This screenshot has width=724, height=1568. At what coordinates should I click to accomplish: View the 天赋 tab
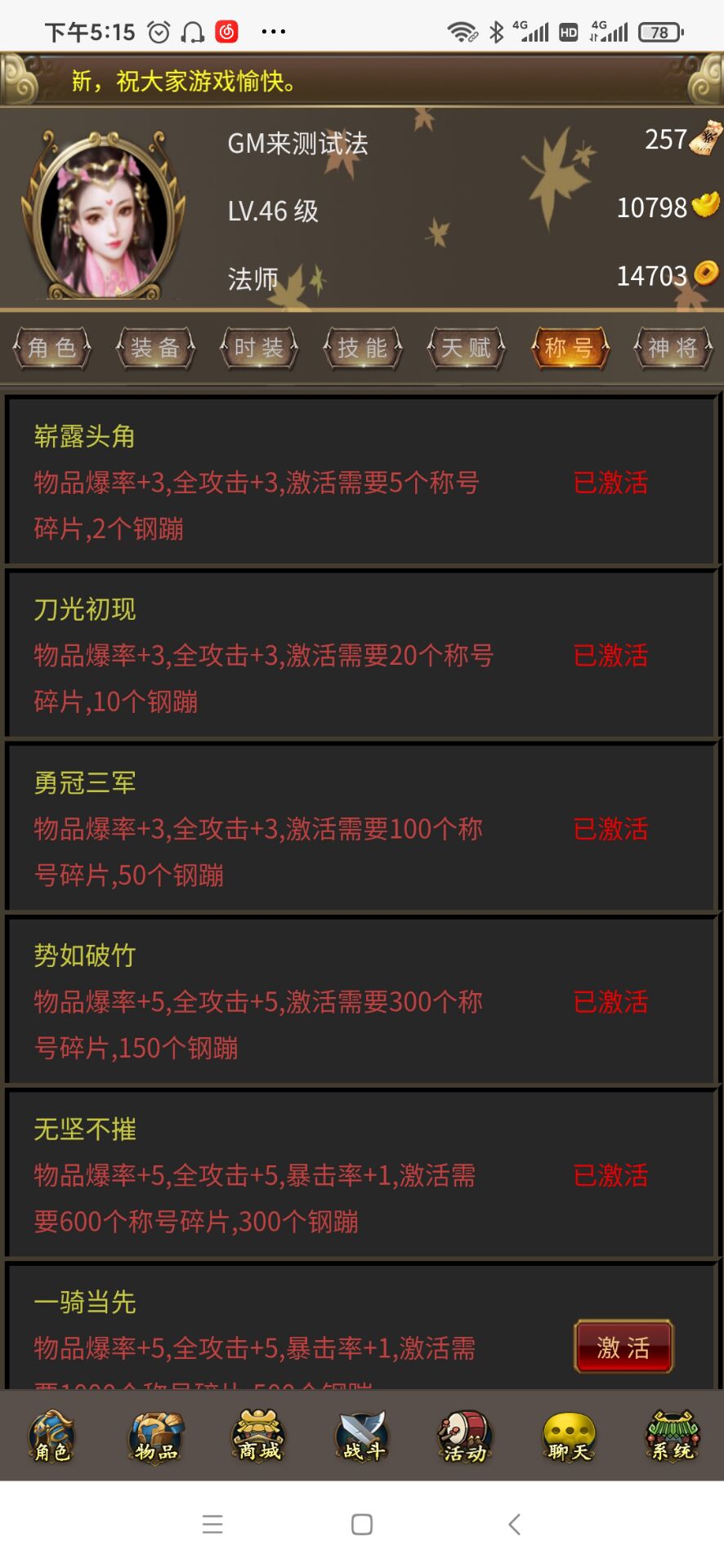466,349
